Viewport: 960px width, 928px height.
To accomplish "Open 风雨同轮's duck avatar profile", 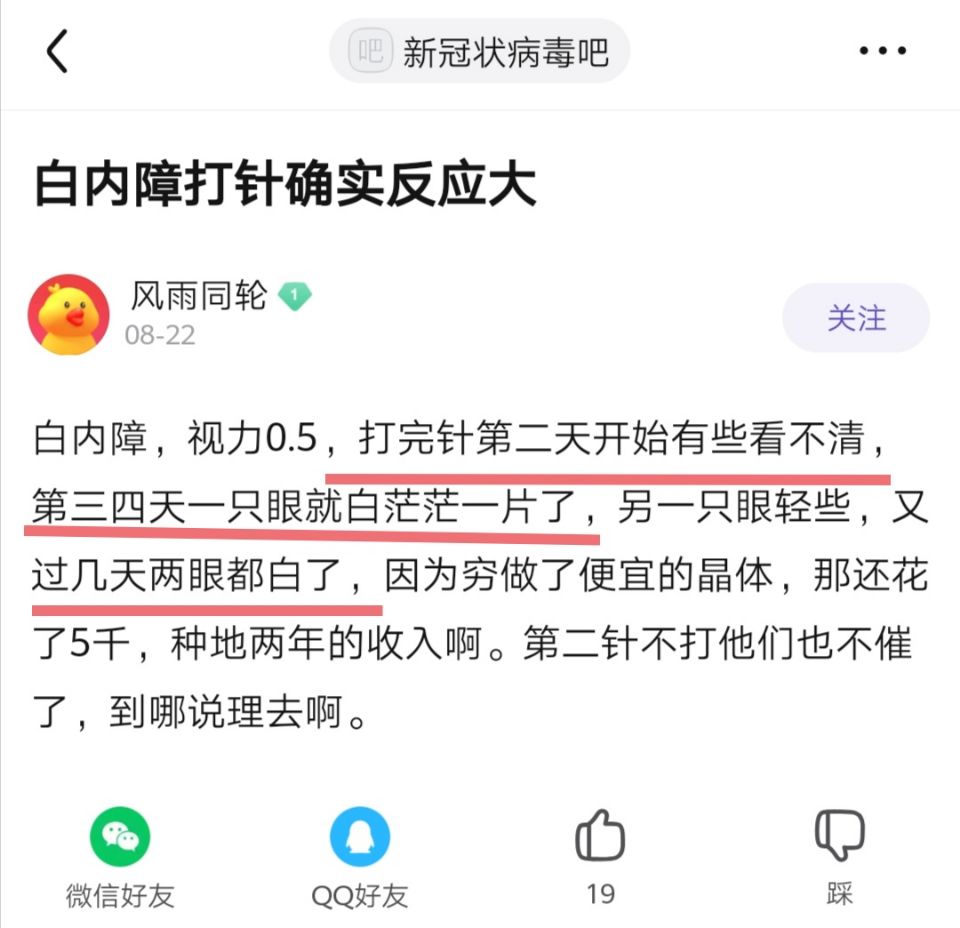I will [x=68, y=316].
